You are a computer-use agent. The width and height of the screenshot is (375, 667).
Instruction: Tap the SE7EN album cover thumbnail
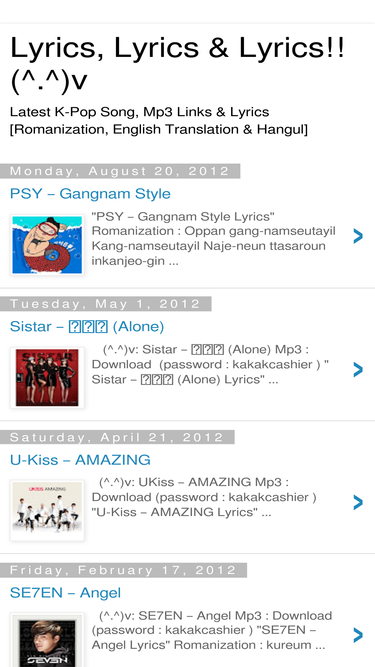coord(47,640)
